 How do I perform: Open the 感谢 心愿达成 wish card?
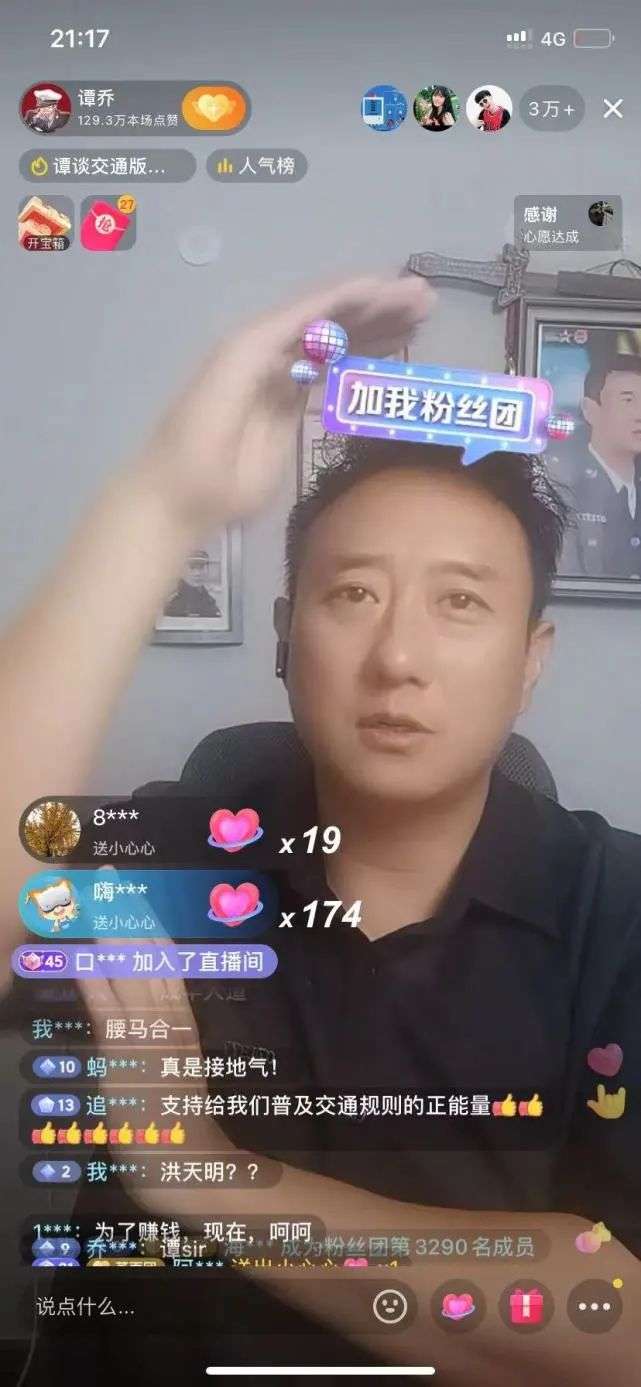[567, 223]
